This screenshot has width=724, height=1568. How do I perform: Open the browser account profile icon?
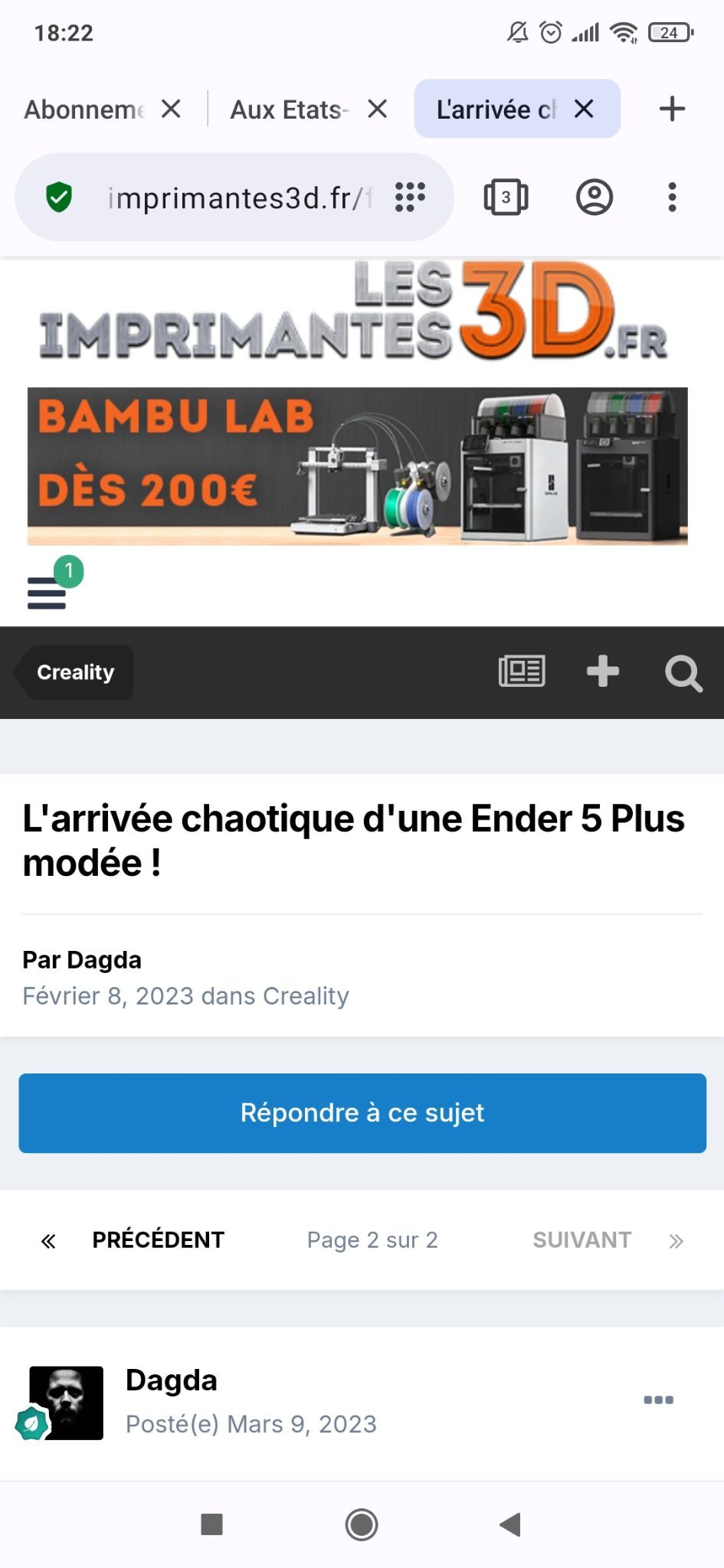[x=595, y=198]
